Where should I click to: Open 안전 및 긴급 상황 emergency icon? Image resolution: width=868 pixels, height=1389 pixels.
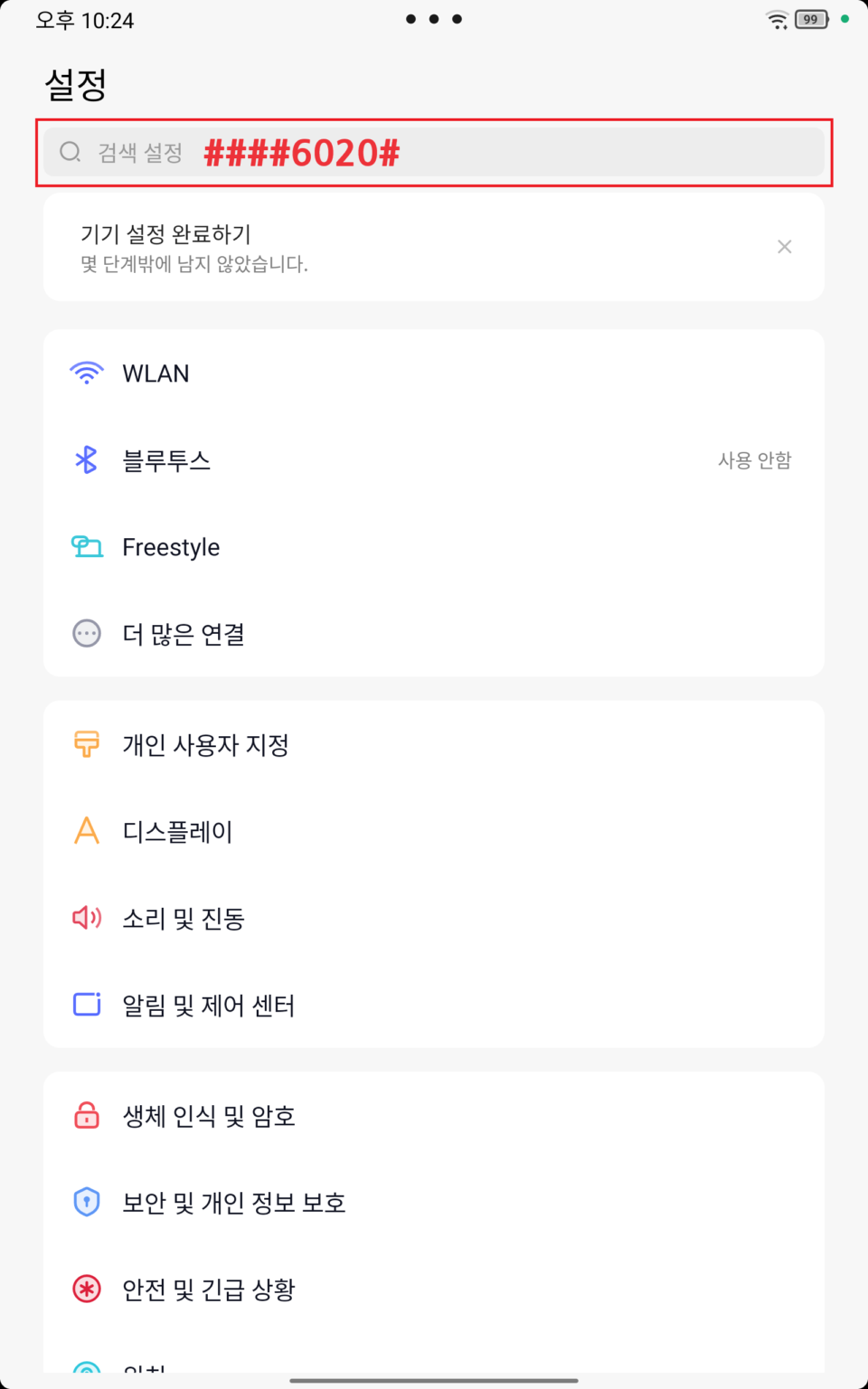point(86,1289)
